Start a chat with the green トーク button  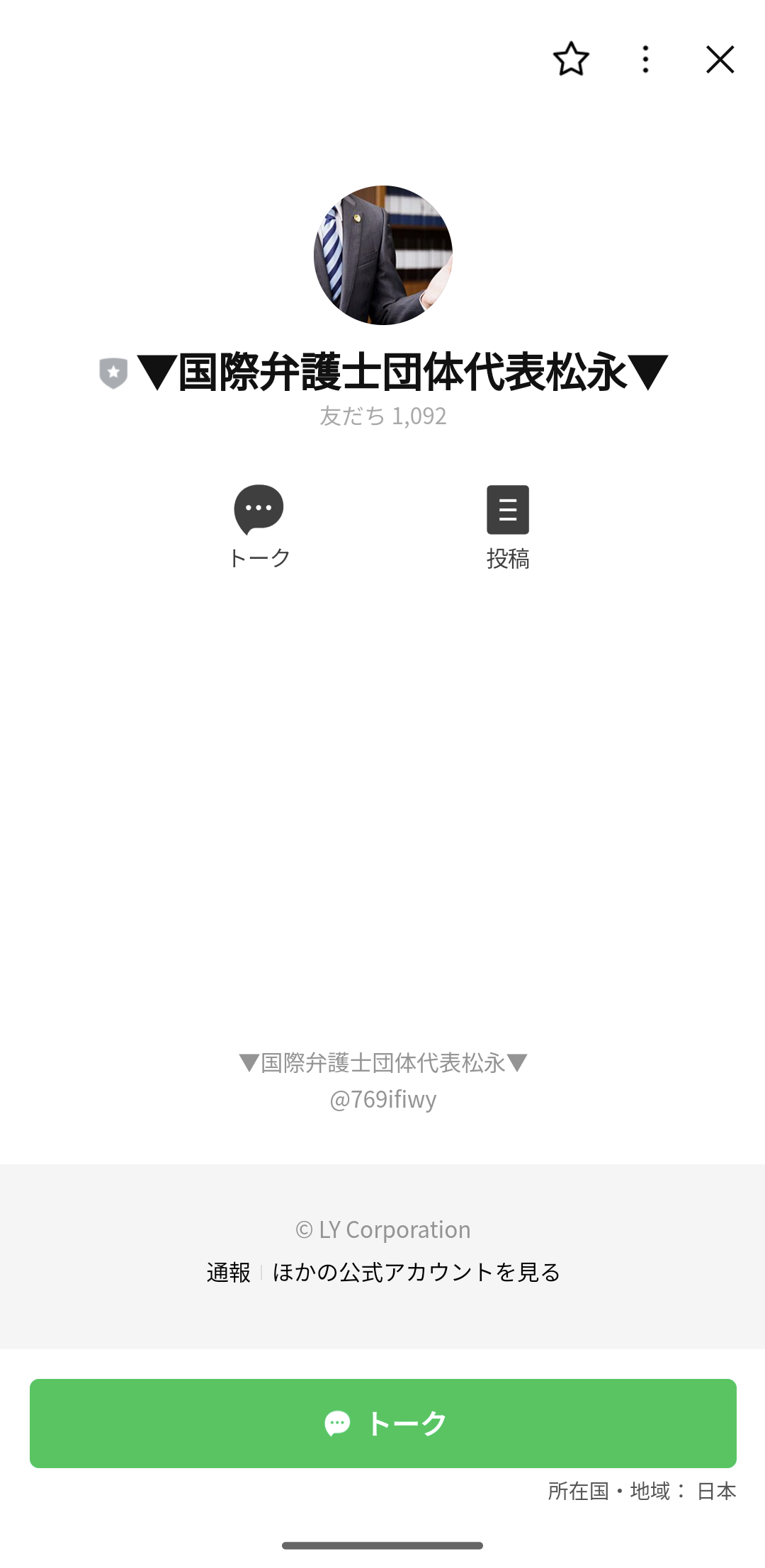383,1423
